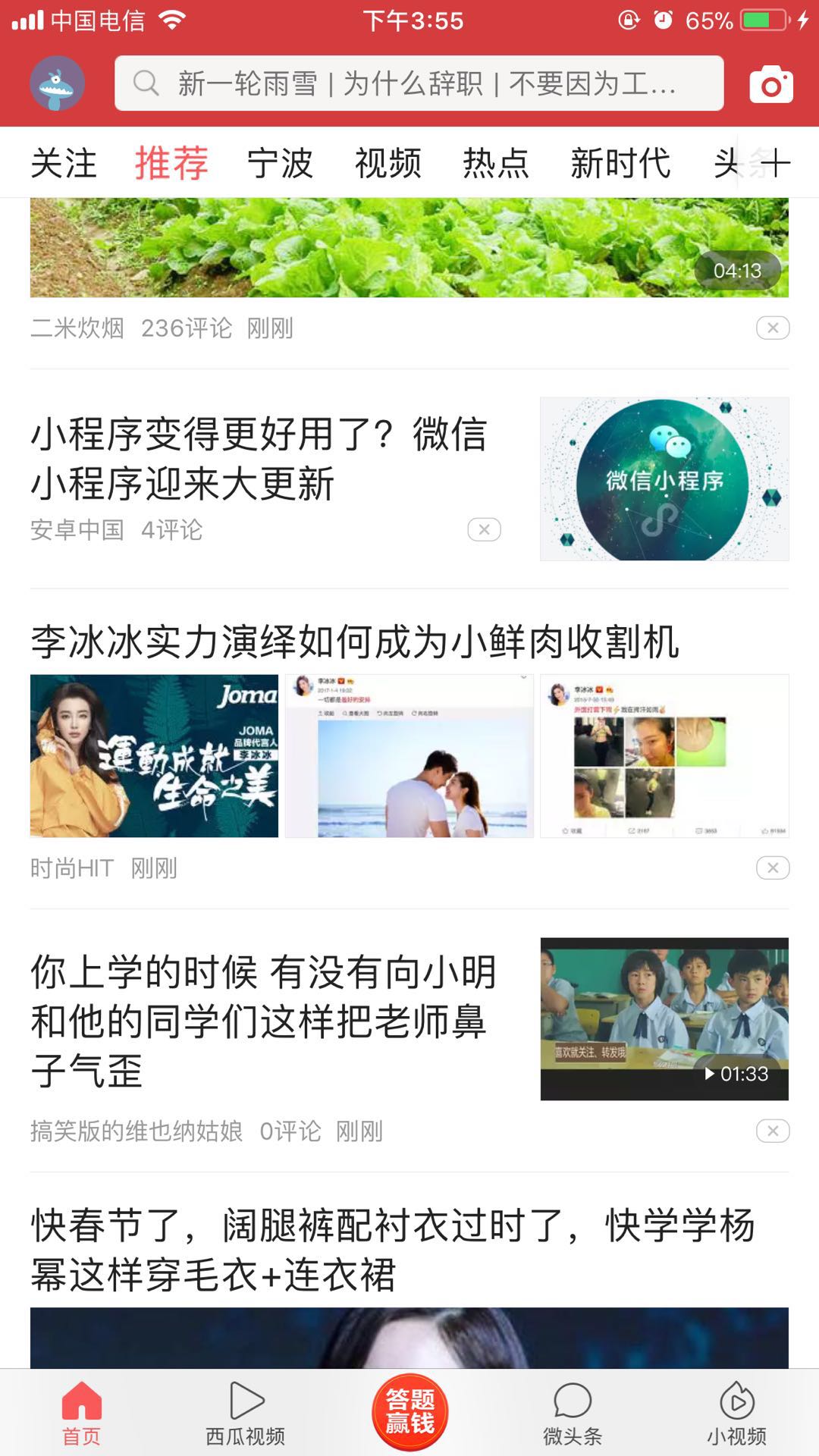Open the 李冰冰 article from 时尚HIT
This screenshot has width=819, height=1456.
pos(354,642)
